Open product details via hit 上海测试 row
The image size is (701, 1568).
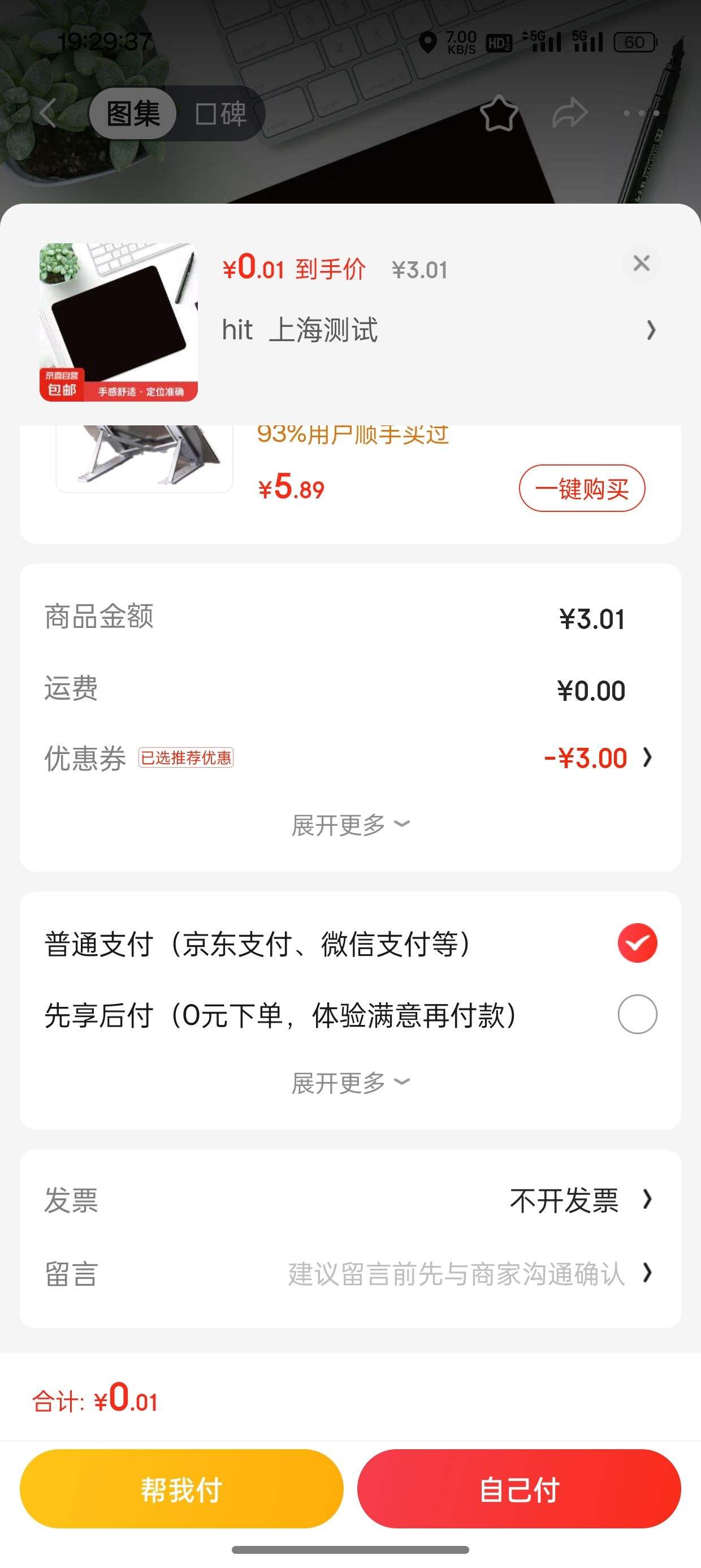[426, 330]
